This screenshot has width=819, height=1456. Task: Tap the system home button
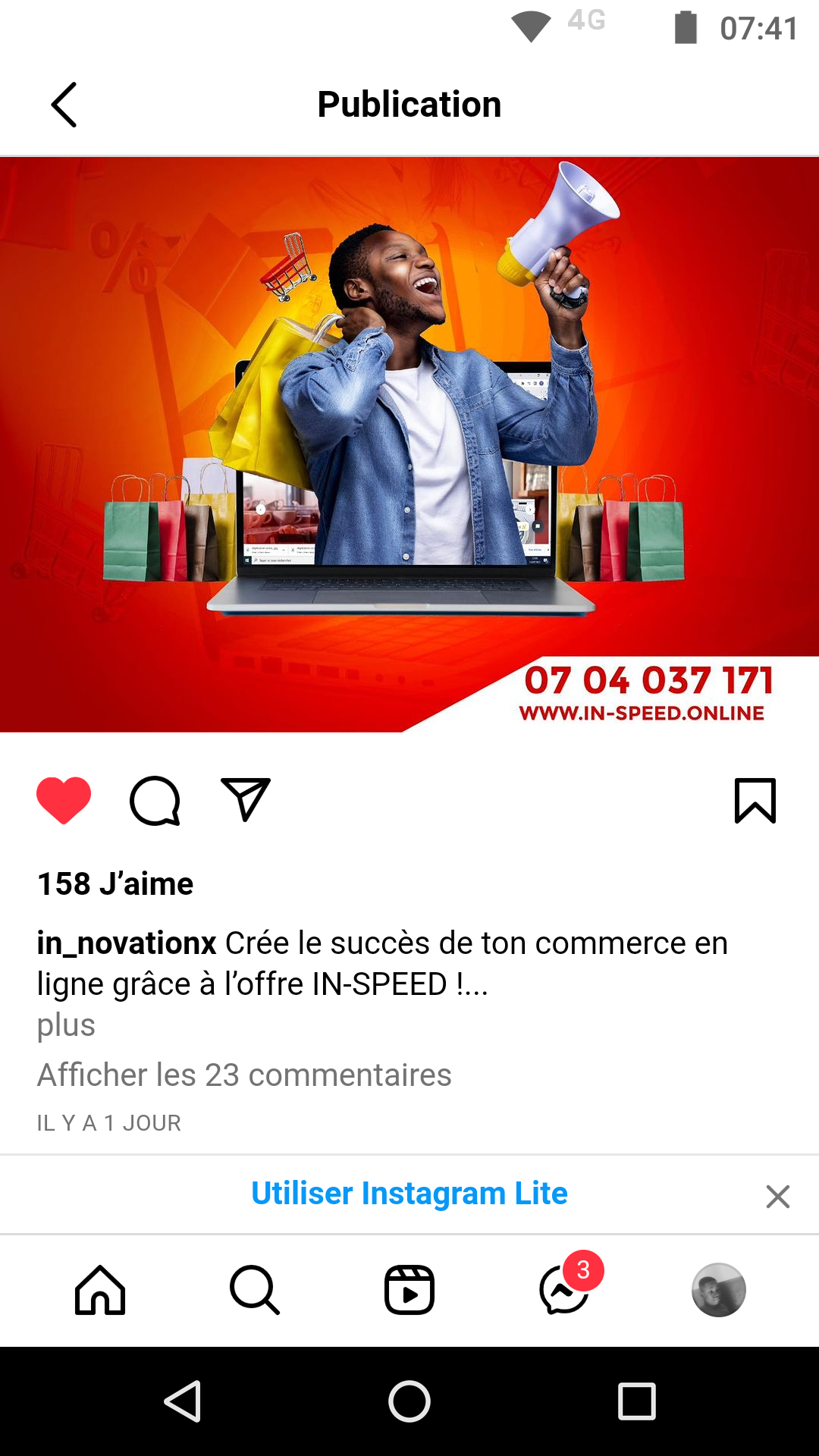pyautogui.click(x=409, y=1401)
